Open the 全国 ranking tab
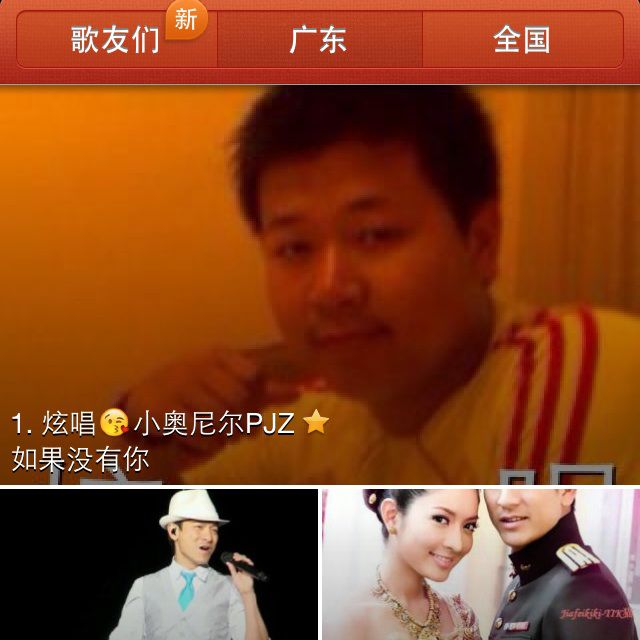This screenshot has width=640, height=640. click(x=521, y=40)
